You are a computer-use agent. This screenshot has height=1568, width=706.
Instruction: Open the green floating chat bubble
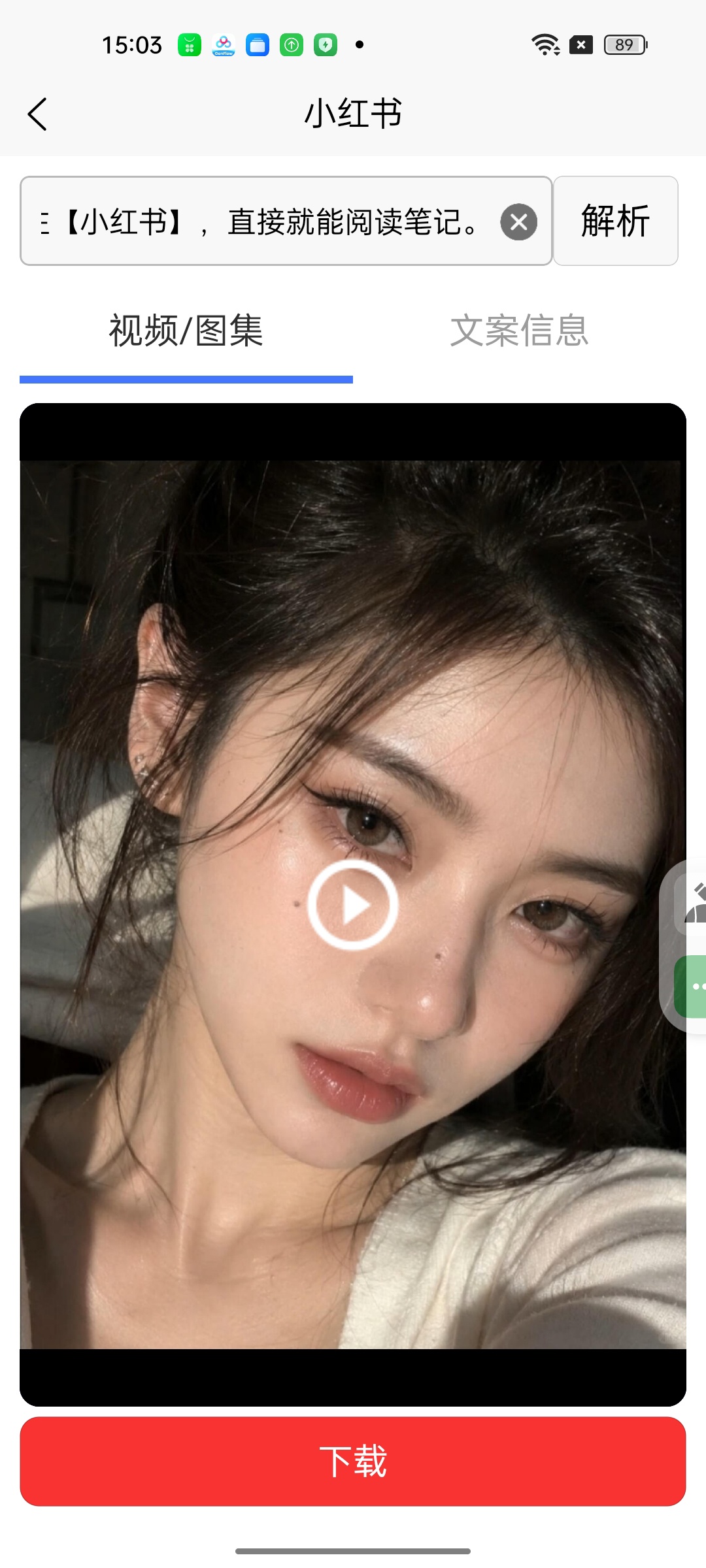[691, 987]
